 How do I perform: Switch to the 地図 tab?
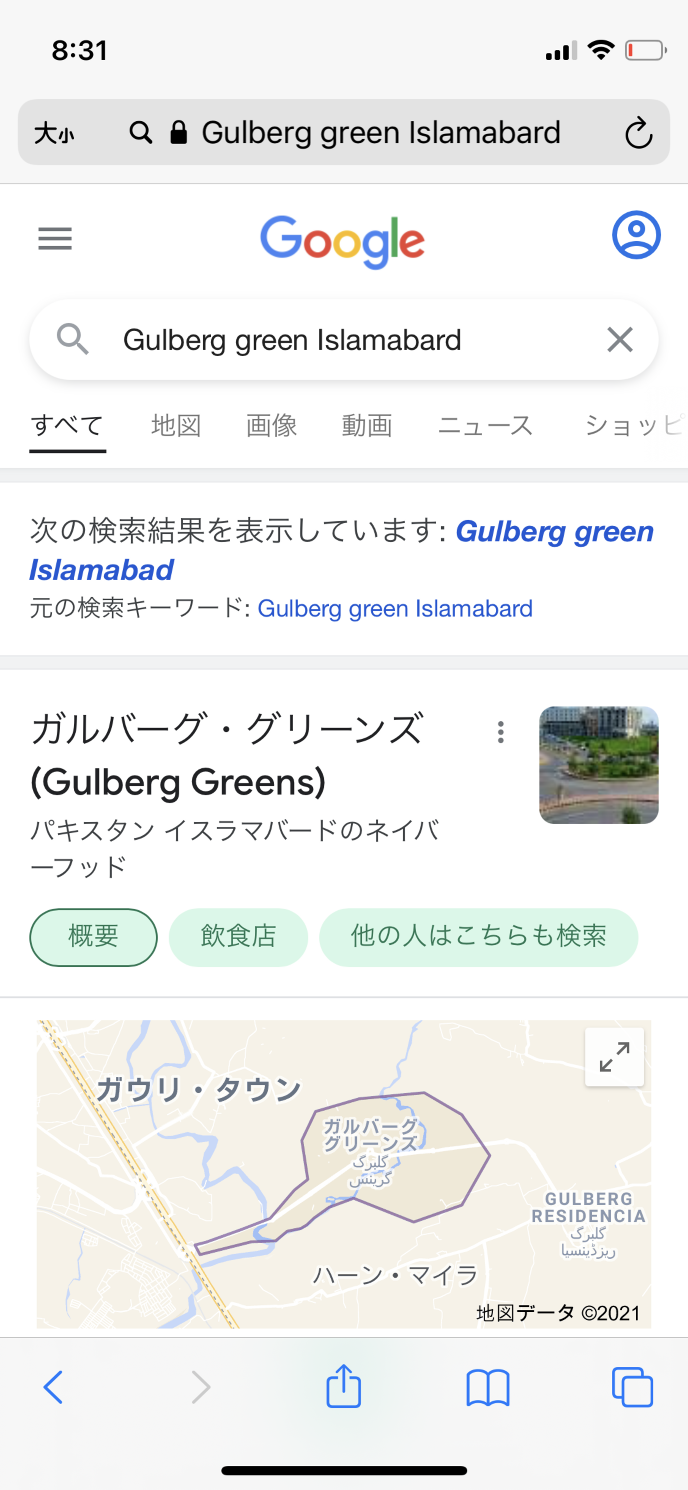(176, 426)
